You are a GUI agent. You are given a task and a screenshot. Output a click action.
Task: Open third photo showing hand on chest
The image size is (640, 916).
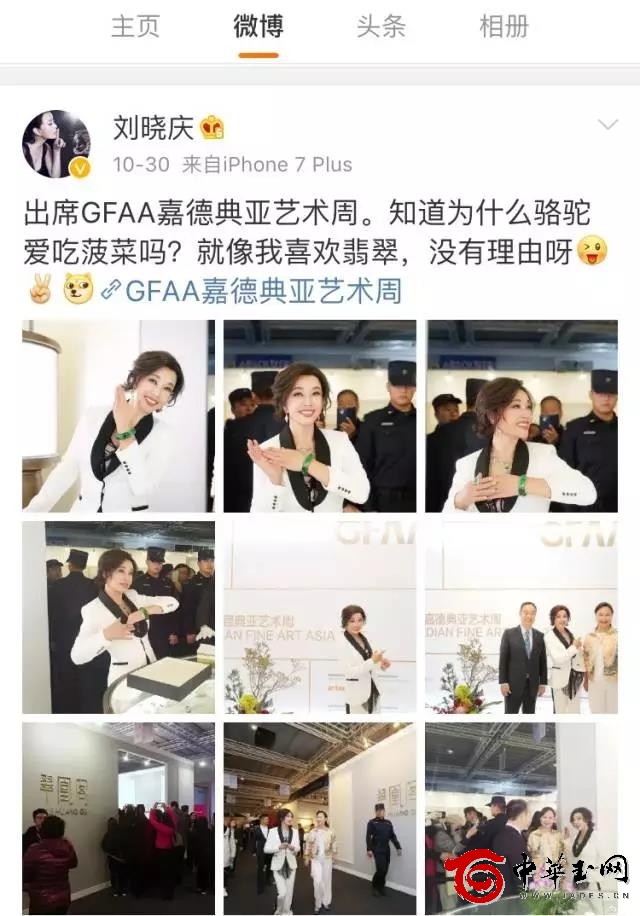click(521, 416)
